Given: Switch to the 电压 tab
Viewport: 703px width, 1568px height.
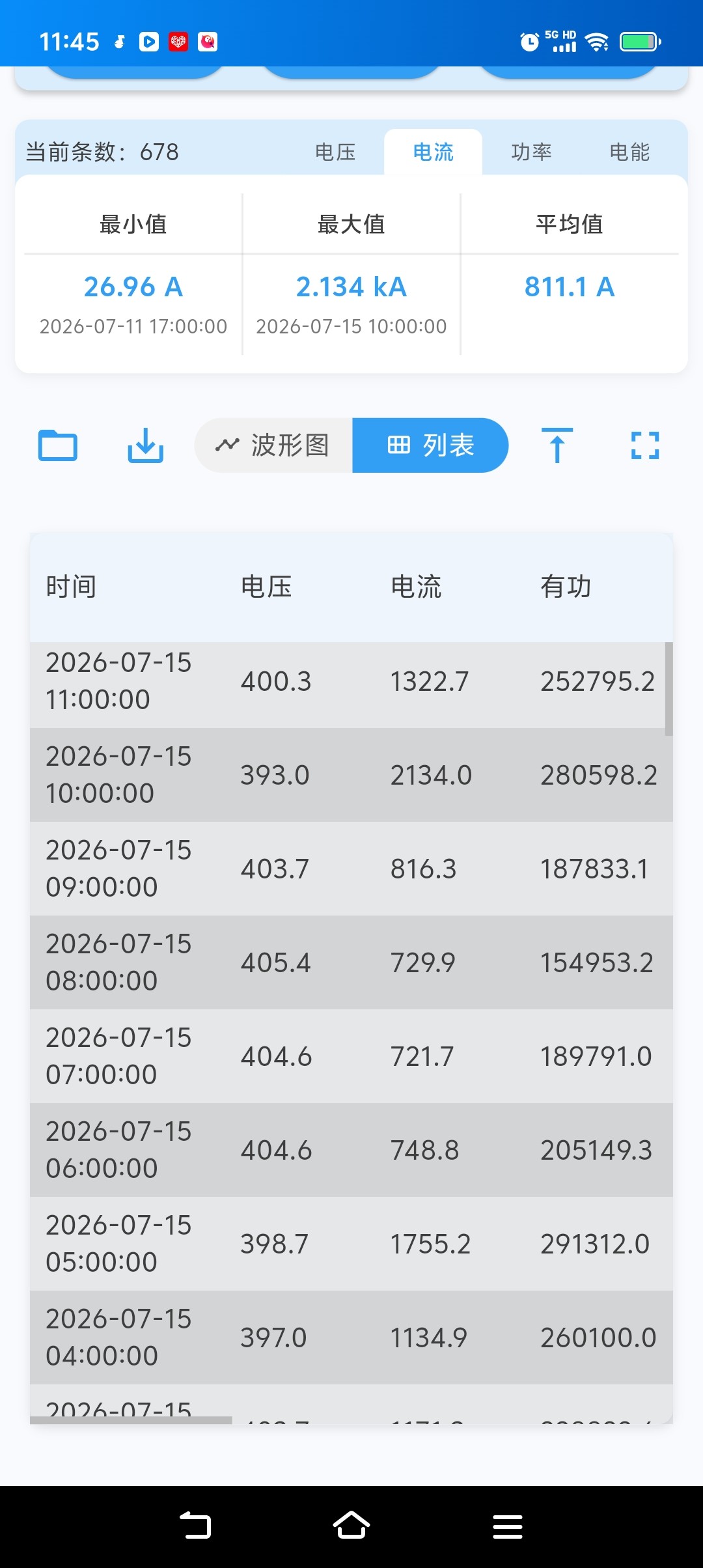Looking at the screenshot, I should (x=335, y=152).
